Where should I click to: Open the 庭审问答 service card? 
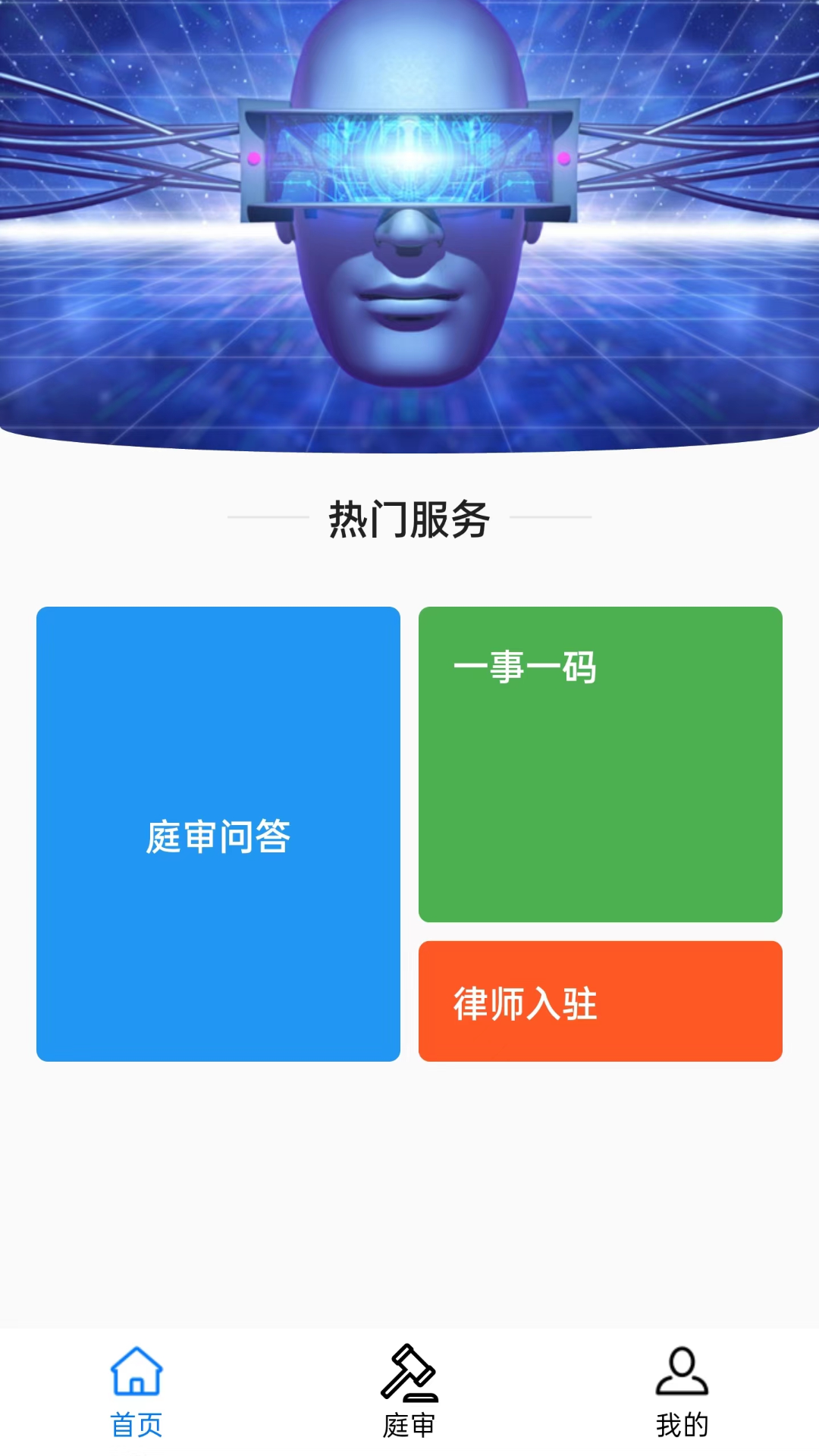pyautogui.click(x=218, y=834)
